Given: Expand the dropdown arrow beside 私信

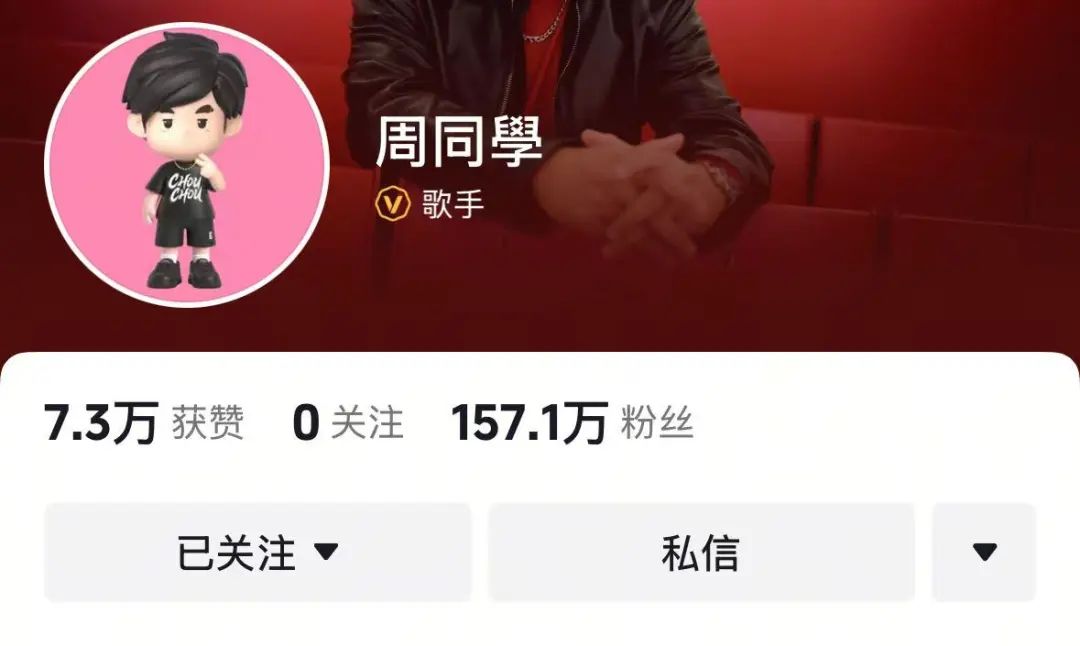Looking at the screenshot, I should 984,552.
